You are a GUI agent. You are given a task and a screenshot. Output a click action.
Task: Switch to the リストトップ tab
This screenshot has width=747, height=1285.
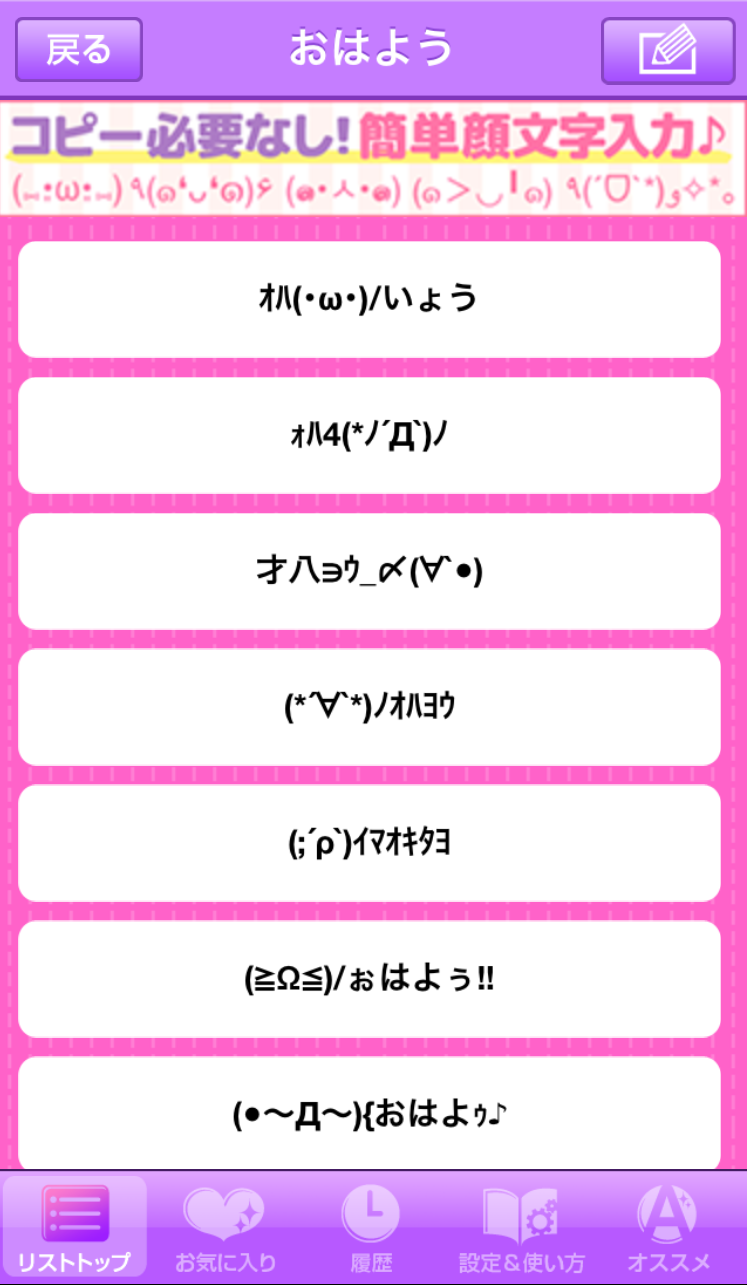click(75, 1228)
